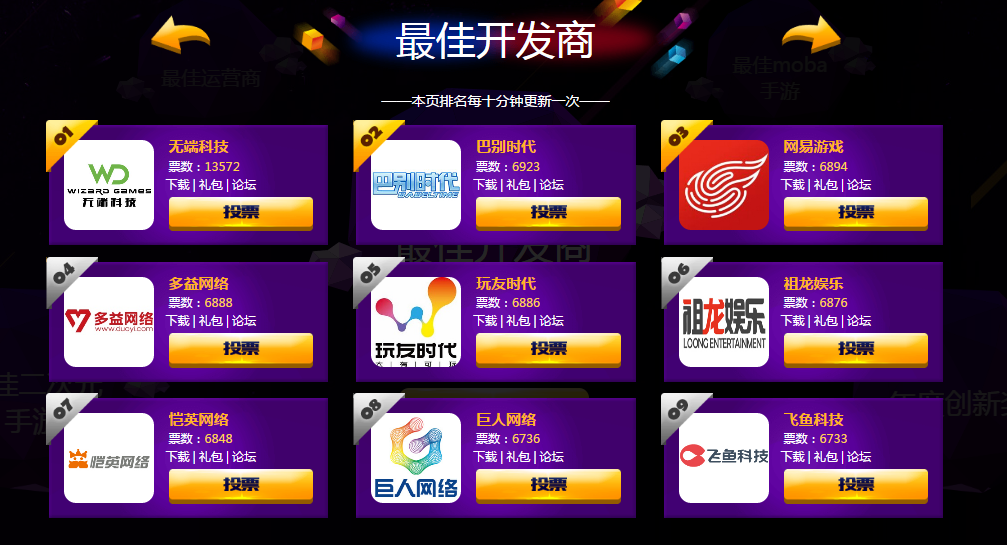The height and width of the screenshot is (545, 1007).
Task: Vote for 巨人网络
Action: 548,484
